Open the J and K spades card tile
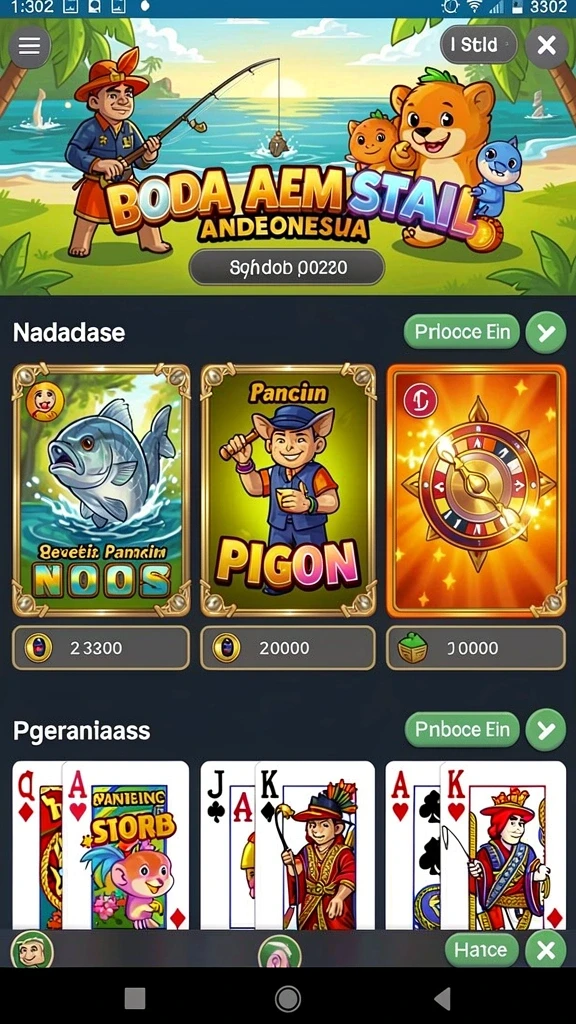576x1024 pixels. pyautogui.click(x=288, y=845)
